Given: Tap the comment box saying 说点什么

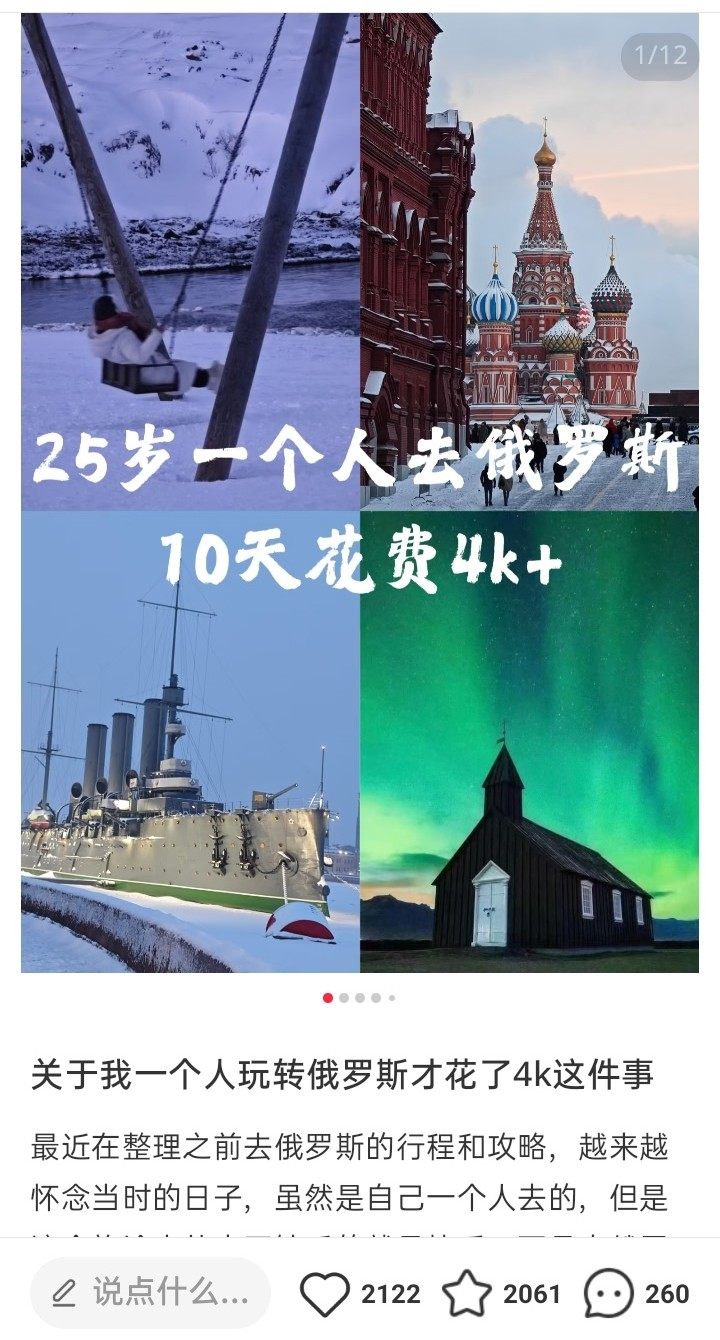Looking at the screenshot, I should tap(150, 1293).
